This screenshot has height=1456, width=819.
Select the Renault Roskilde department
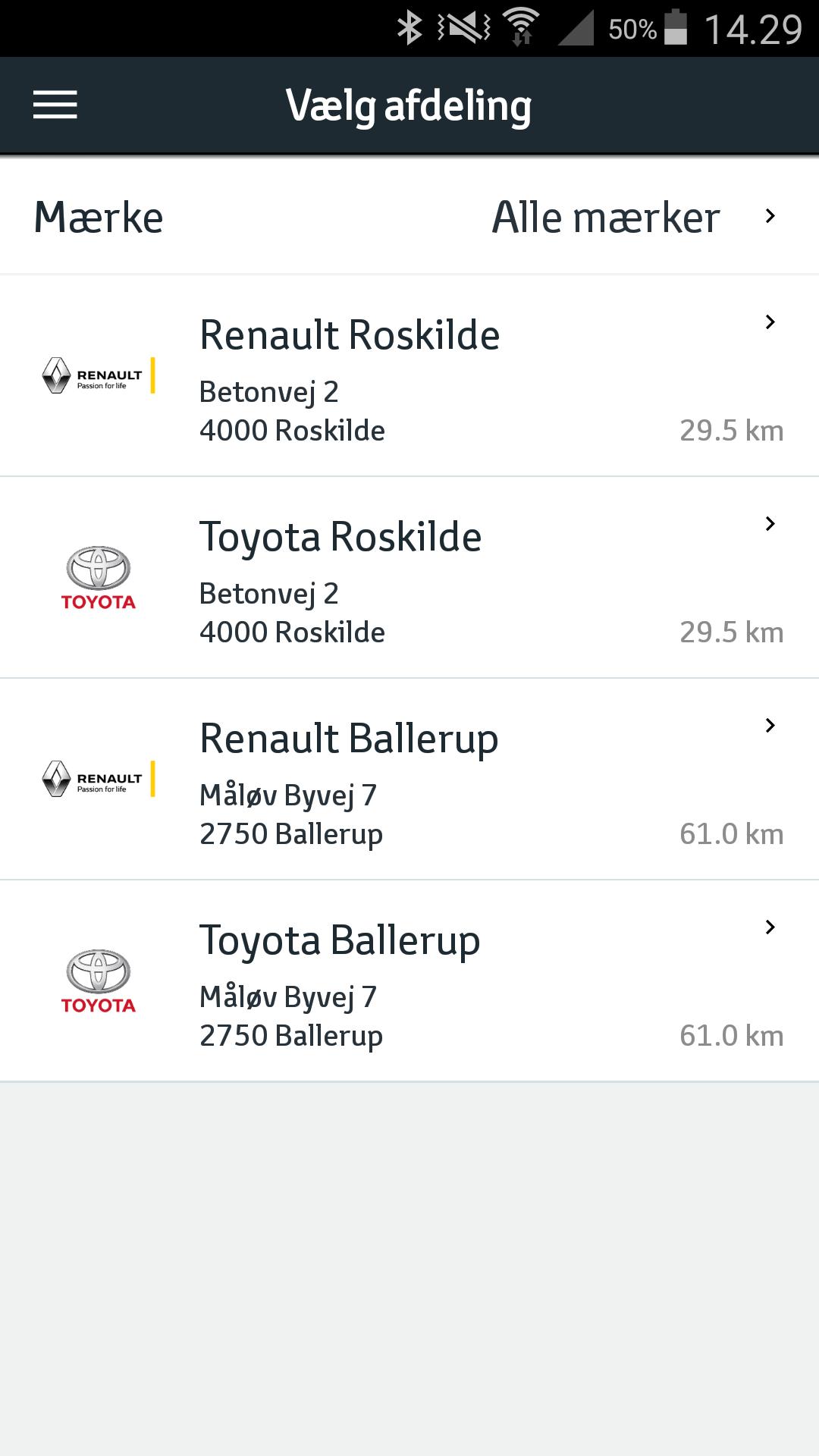pyautogui.click(x=409, y=376)
